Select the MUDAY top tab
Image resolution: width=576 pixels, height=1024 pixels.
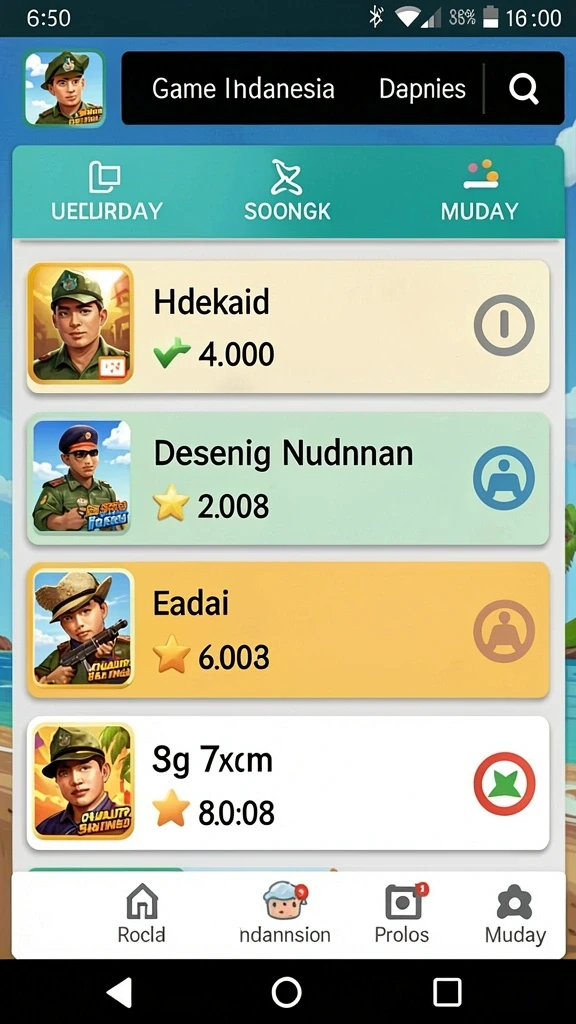coord(480,191)
